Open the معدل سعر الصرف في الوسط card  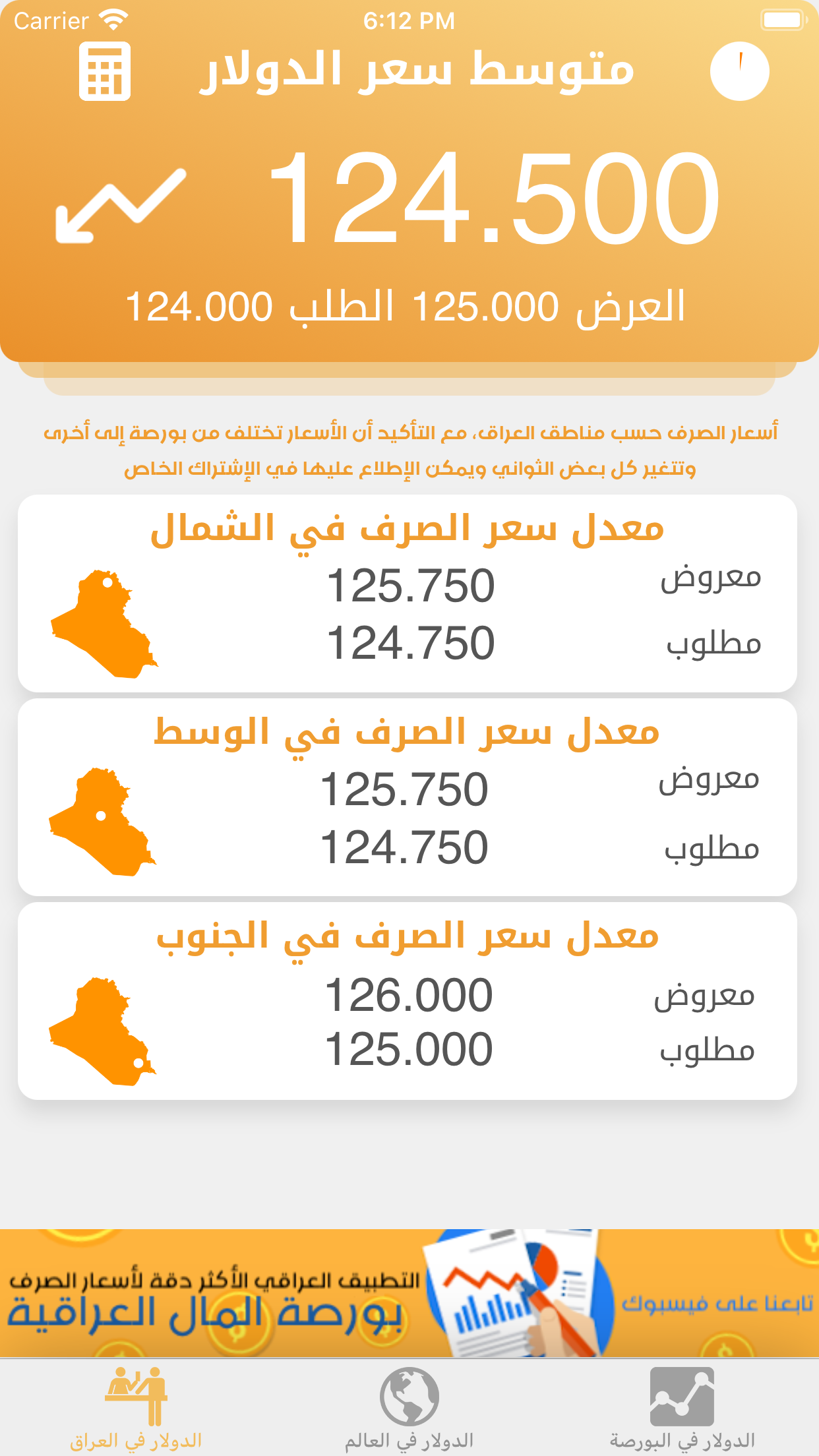point(408,797)
